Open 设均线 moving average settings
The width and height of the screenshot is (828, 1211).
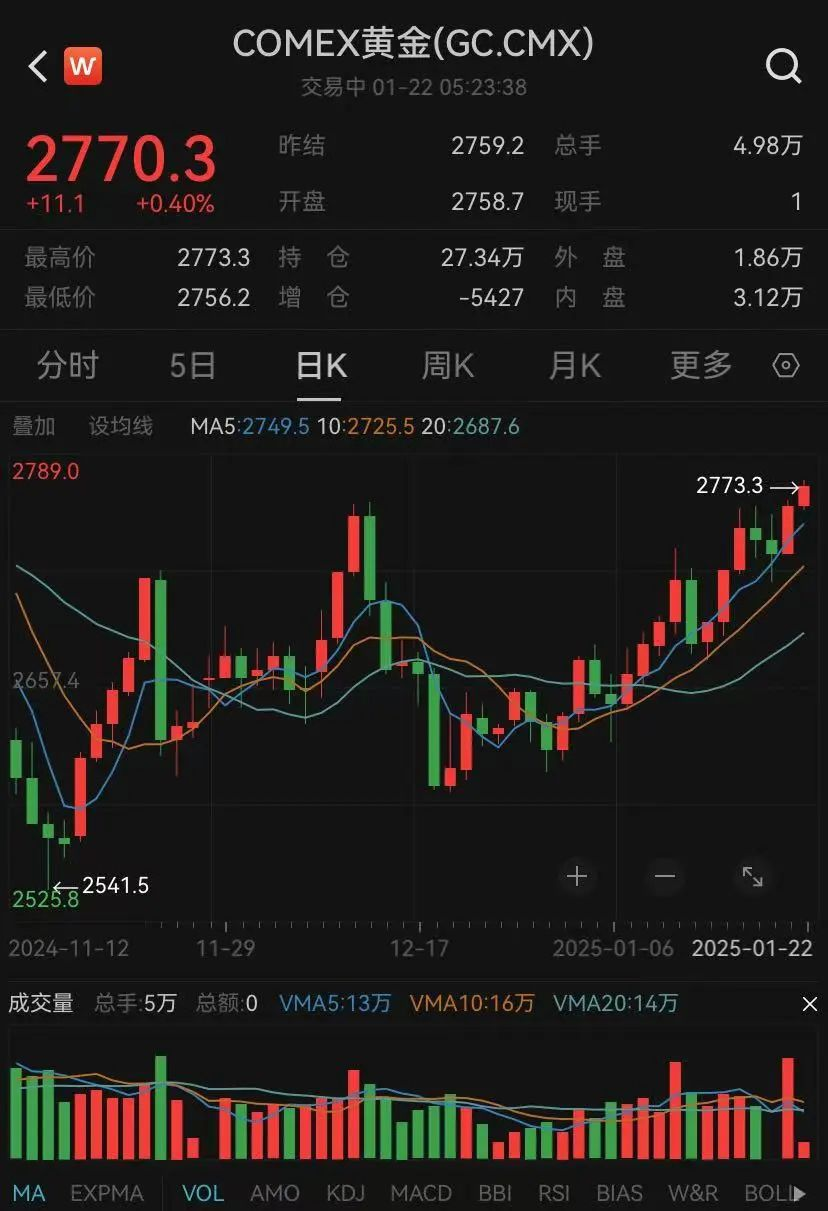click(x=121, y=427)
